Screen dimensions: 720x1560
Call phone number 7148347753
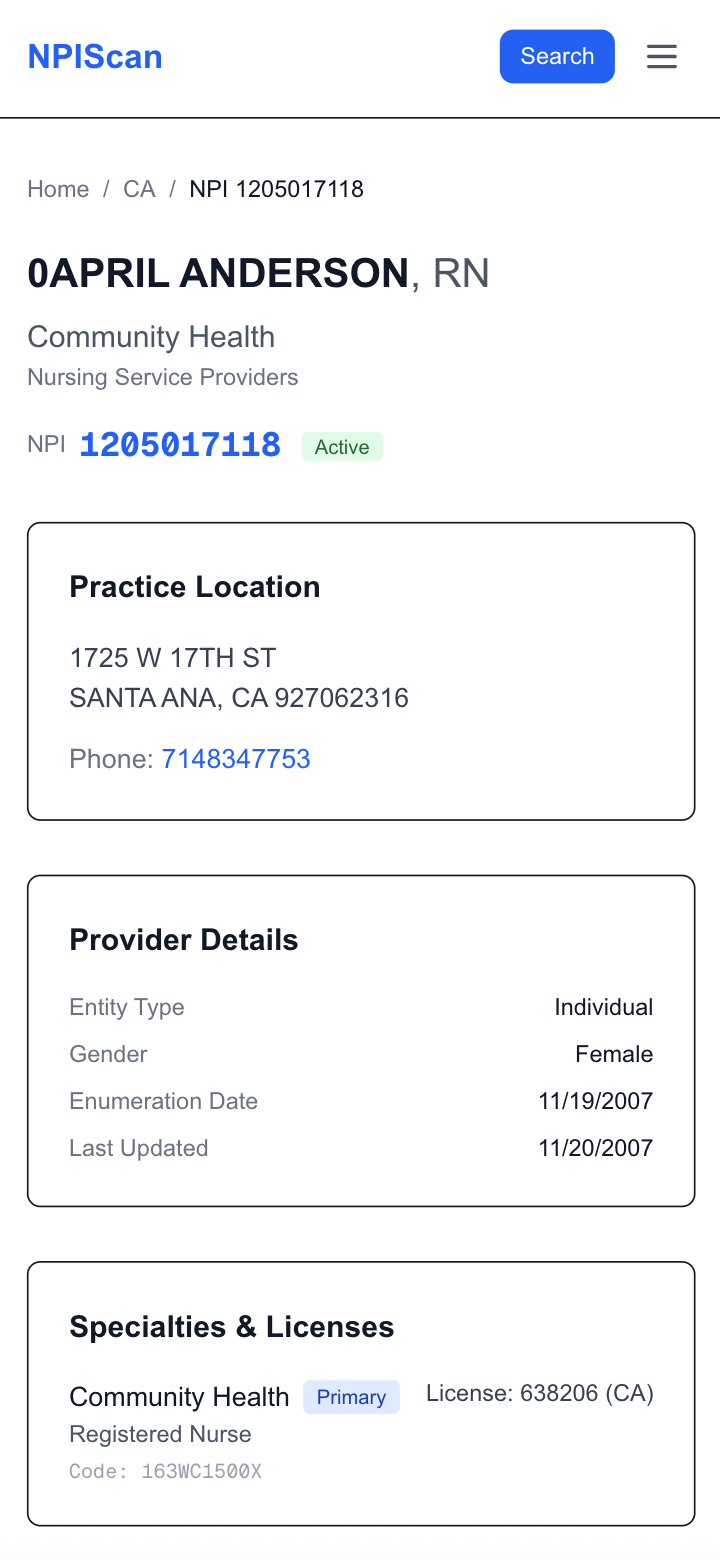236,759
